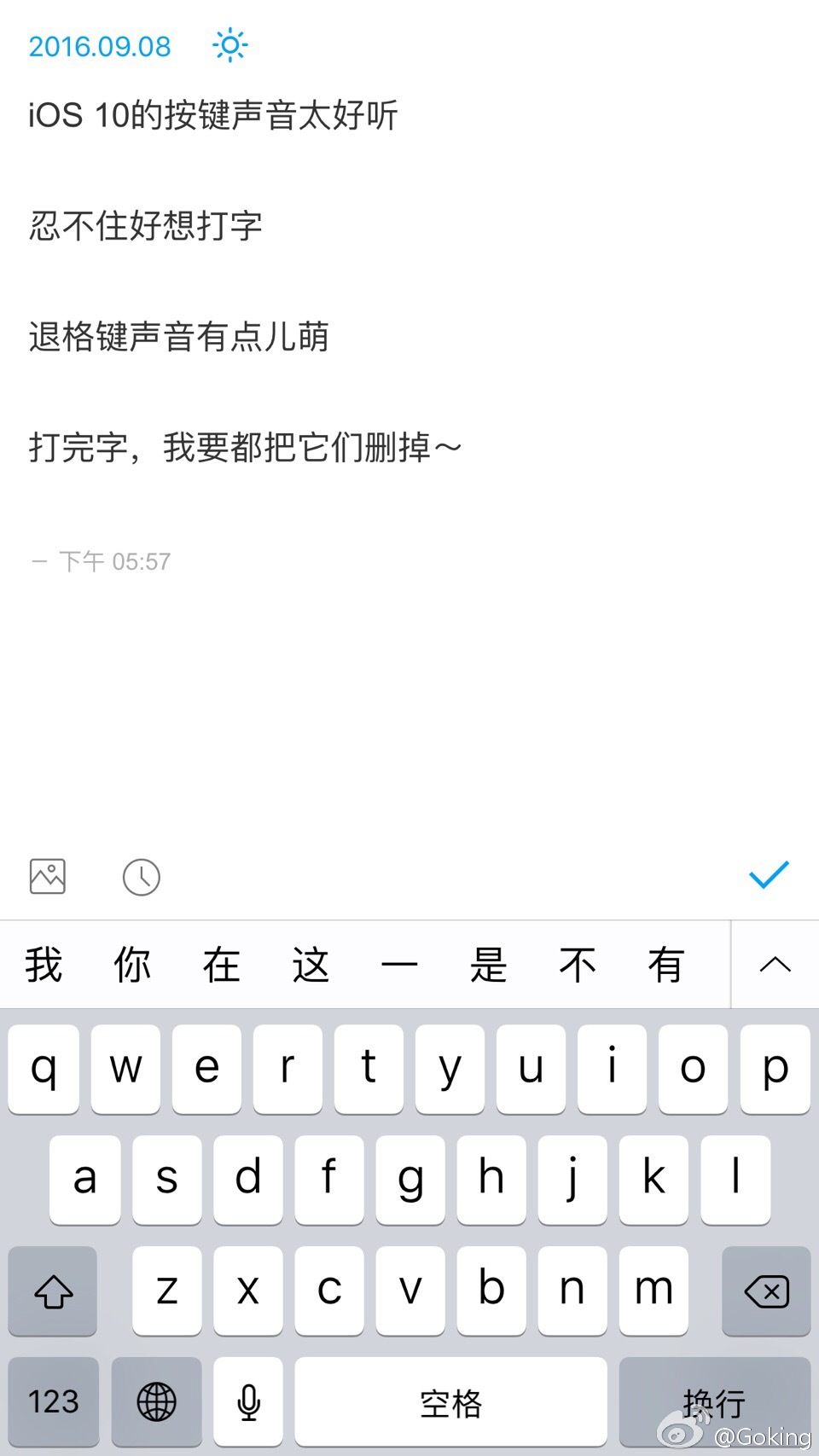The height and width of the screenshot is (1456, 819).
Task: Hit the 空格 space bar
Action: click(x=450, y=1401)
